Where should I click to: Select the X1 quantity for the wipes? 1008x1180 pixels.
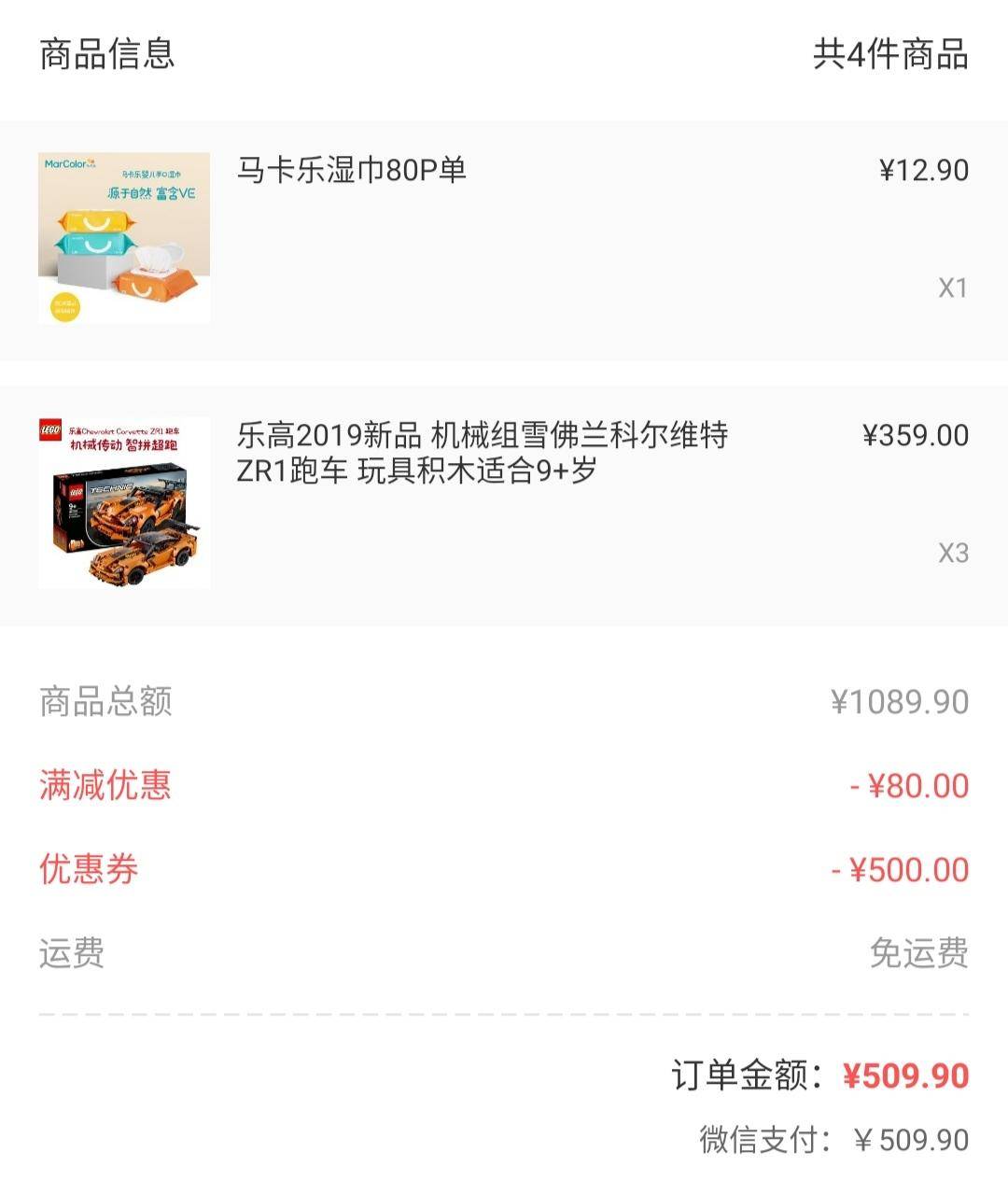click(x=953, y=288)
